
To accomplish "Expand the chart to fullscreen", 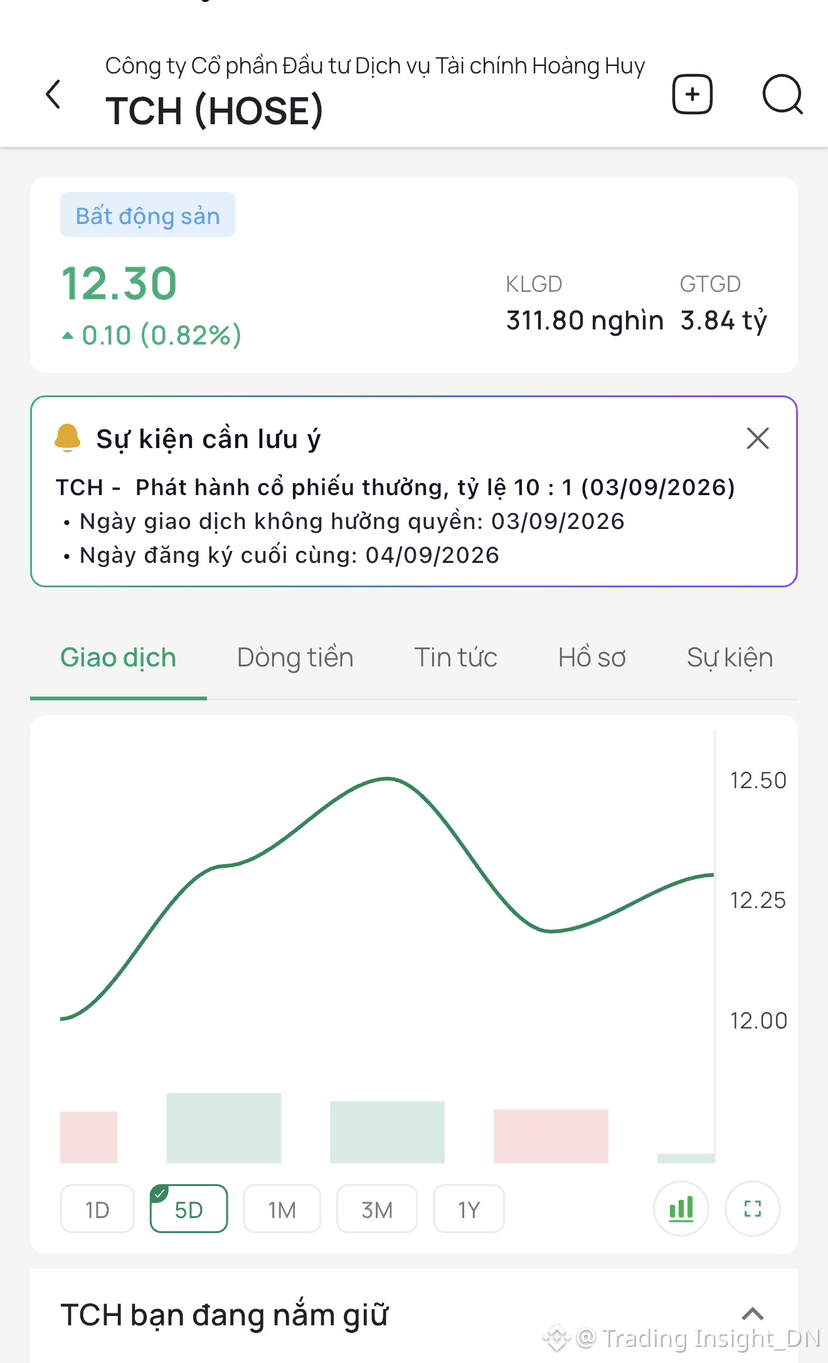I will 753,1209.
